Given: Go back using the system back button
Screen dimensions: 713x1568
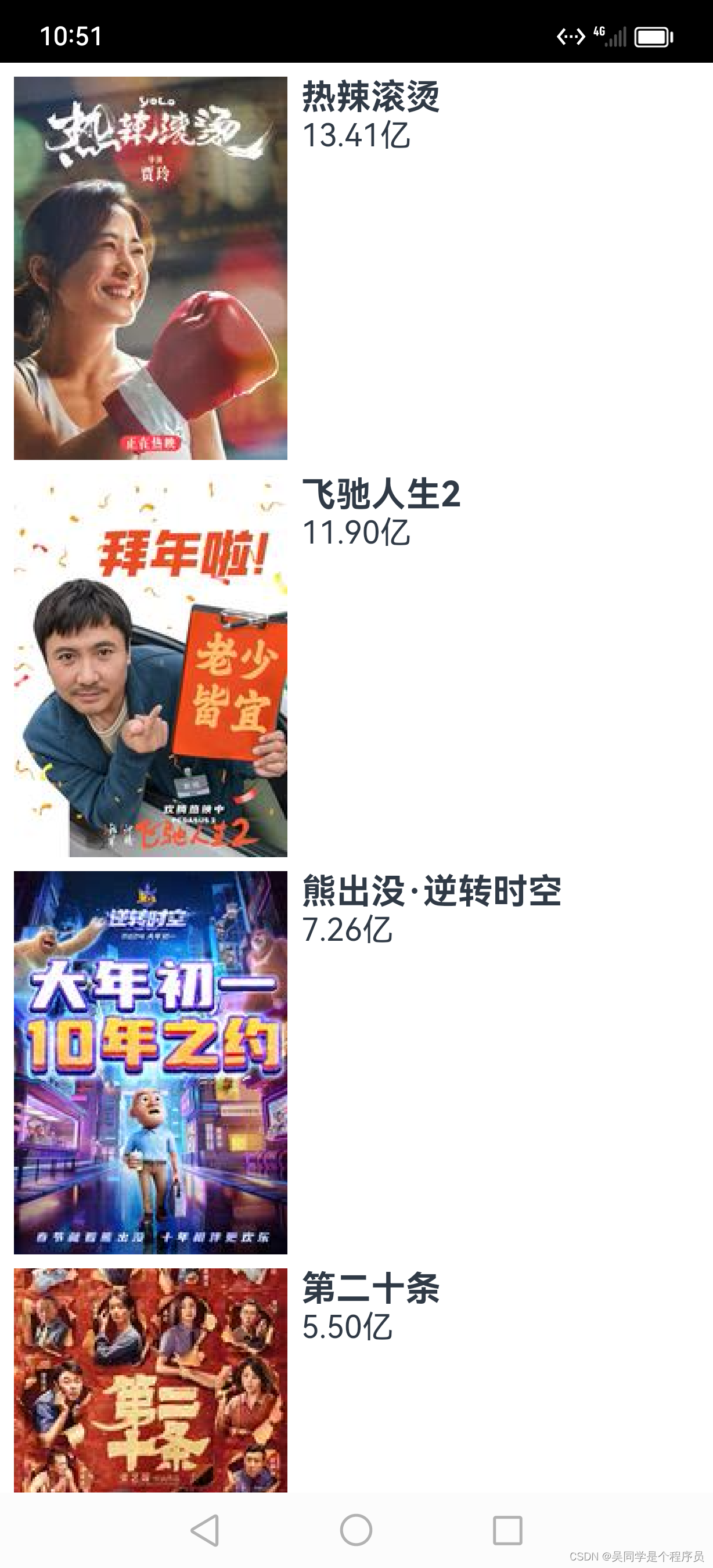Looking at the screenshot, I should [205, 1530].
